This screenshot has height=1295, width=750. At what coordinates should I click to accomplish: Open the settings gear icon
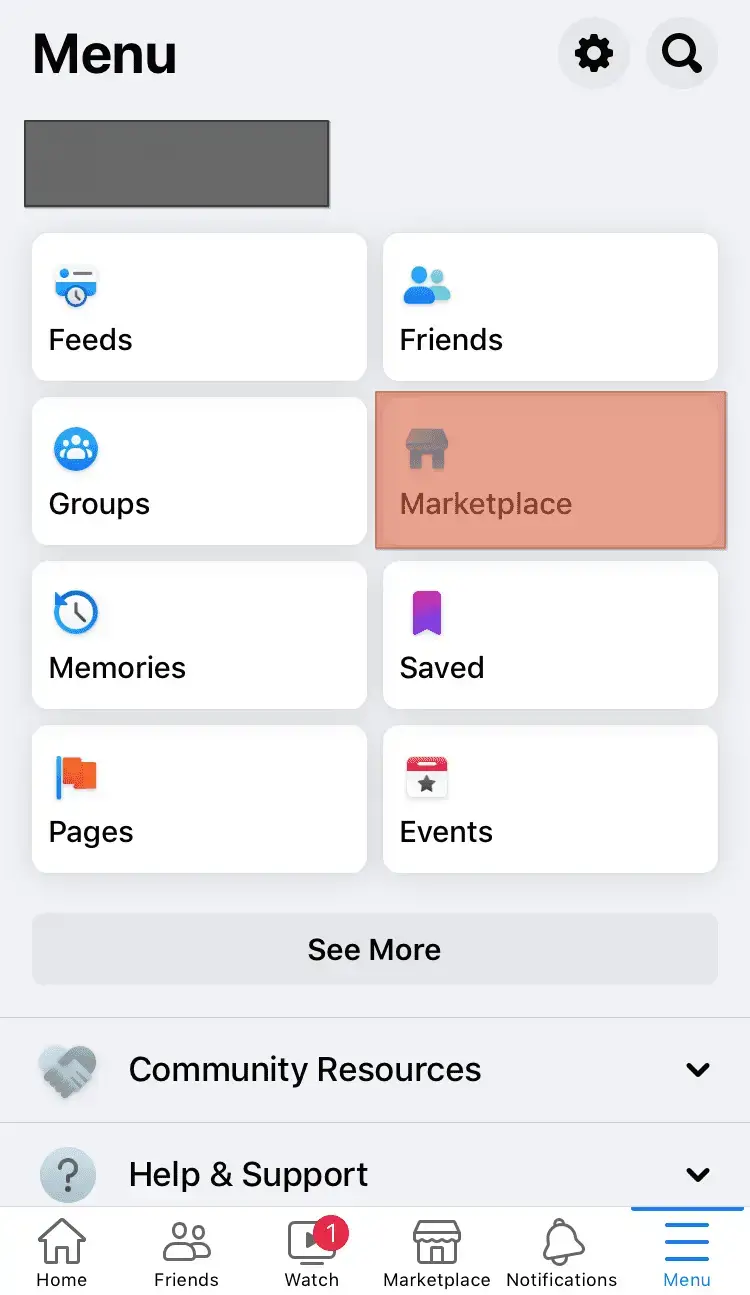pos(594,53)
